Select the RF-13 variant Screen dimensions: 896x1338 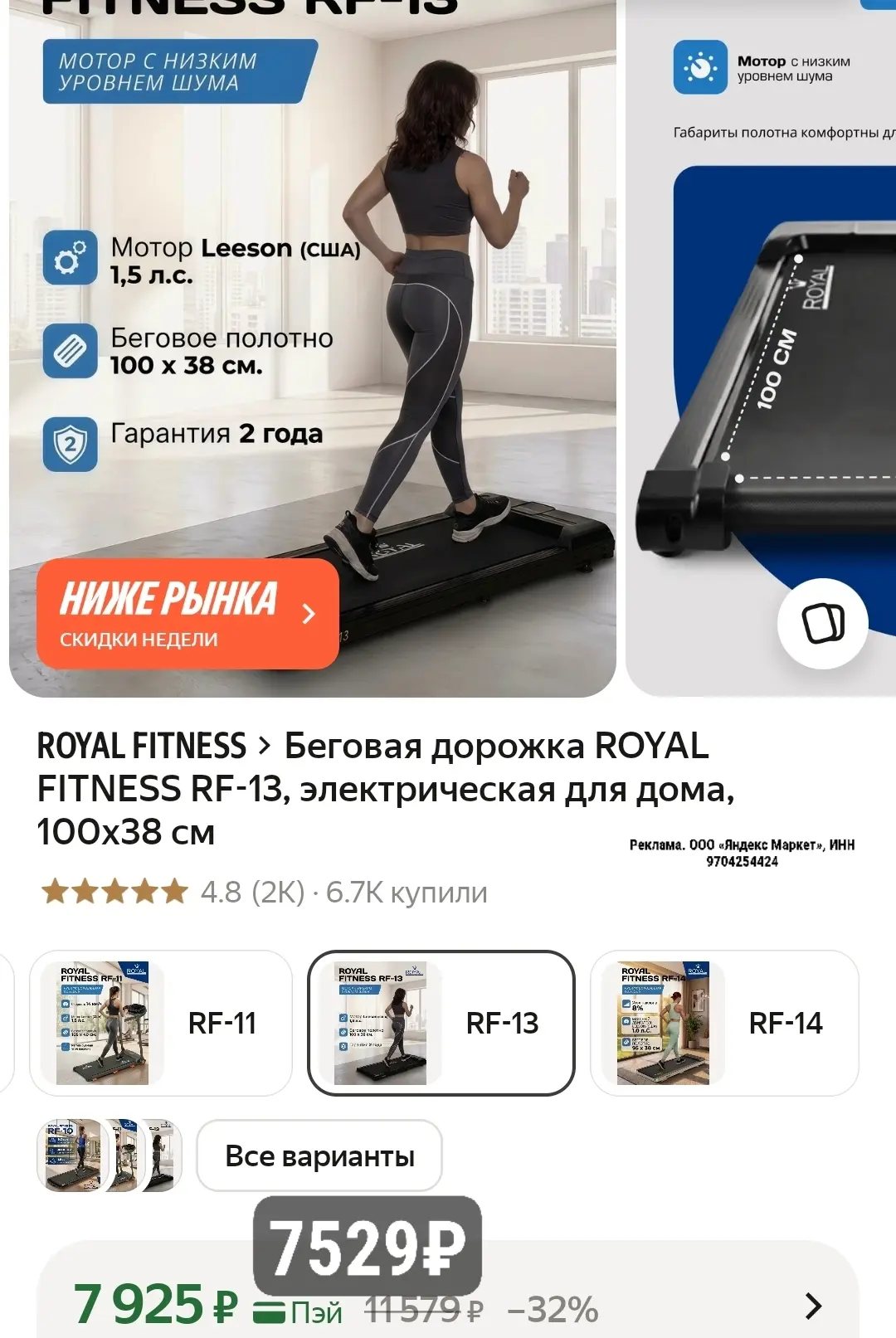point(441,1023)
